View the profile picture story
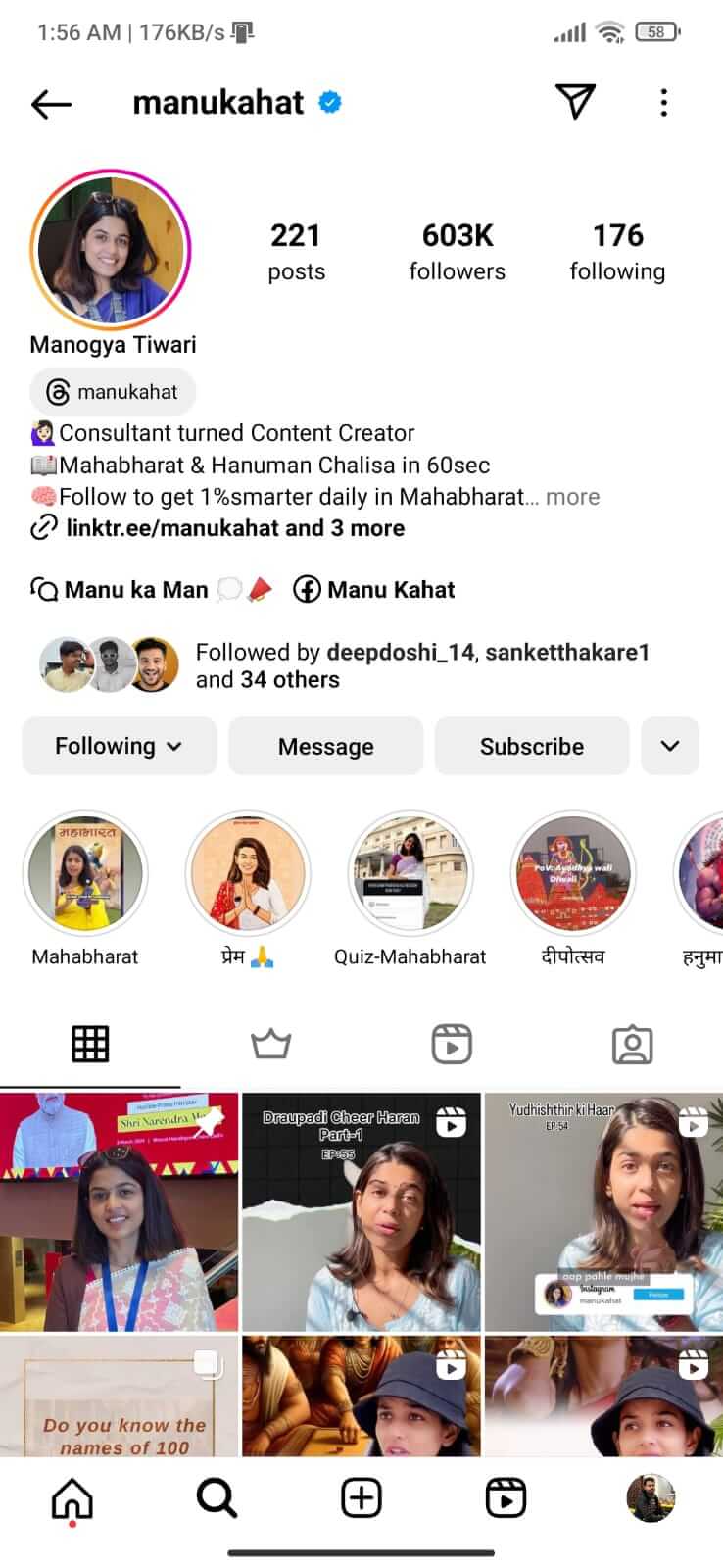Screen dimensions: 723x1568 110,250
